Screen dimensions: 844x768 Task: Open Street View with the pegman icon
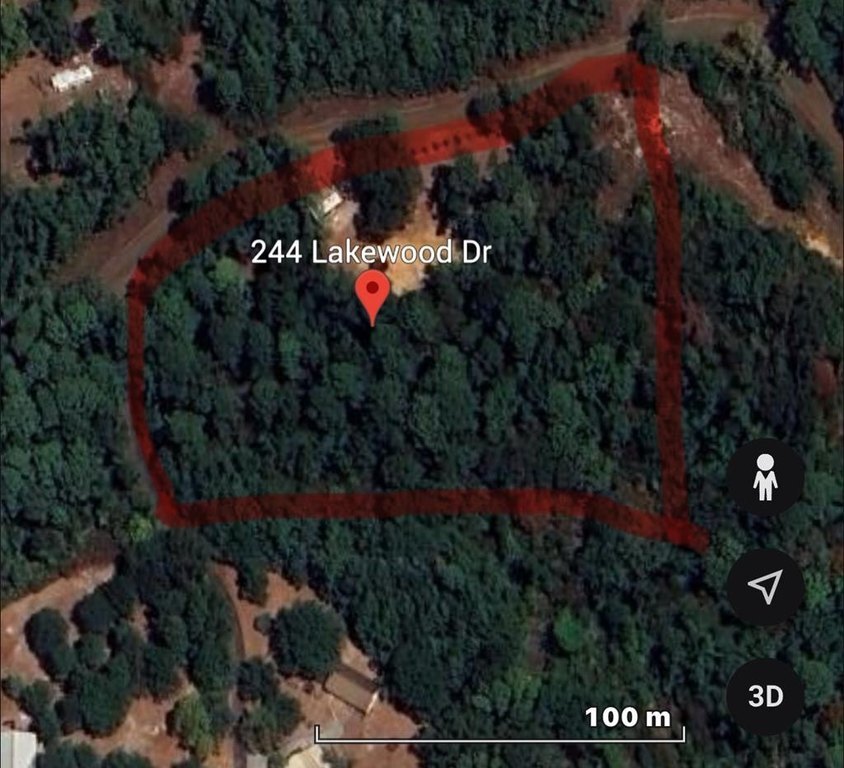coord(765,477)
